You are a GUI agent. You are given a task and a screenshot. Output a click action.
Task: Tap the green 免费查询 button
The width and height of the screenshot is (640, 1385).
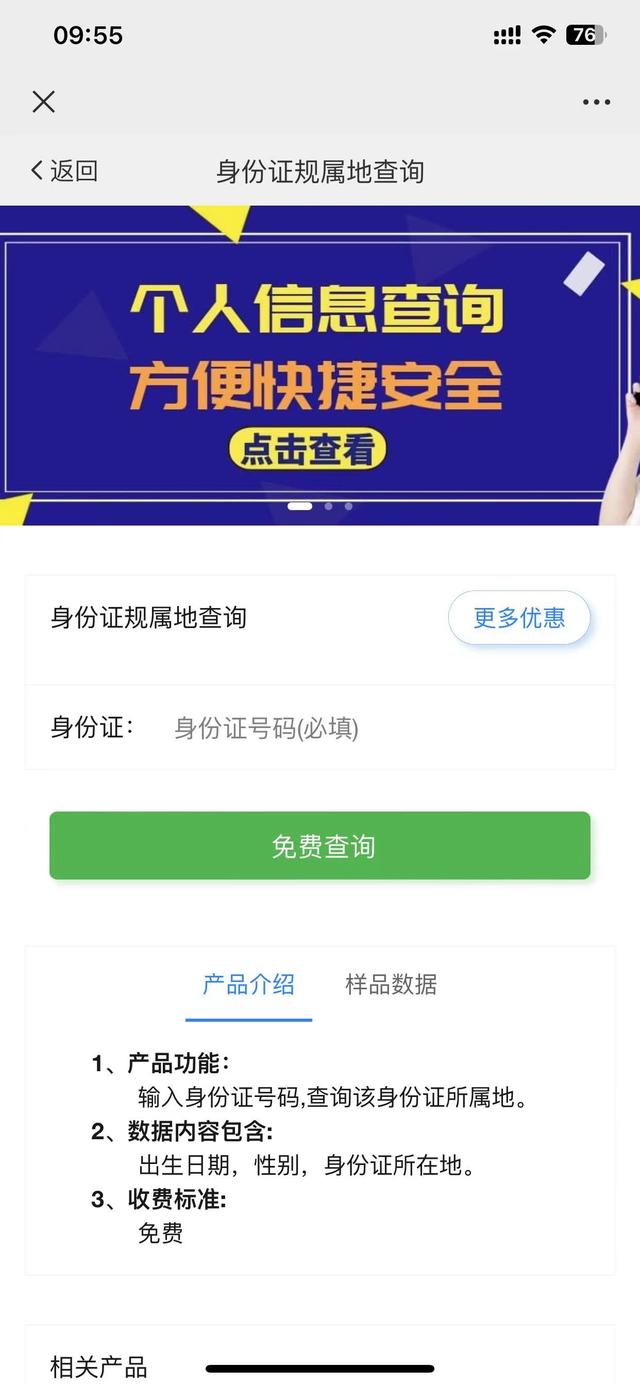pos(320,846)
